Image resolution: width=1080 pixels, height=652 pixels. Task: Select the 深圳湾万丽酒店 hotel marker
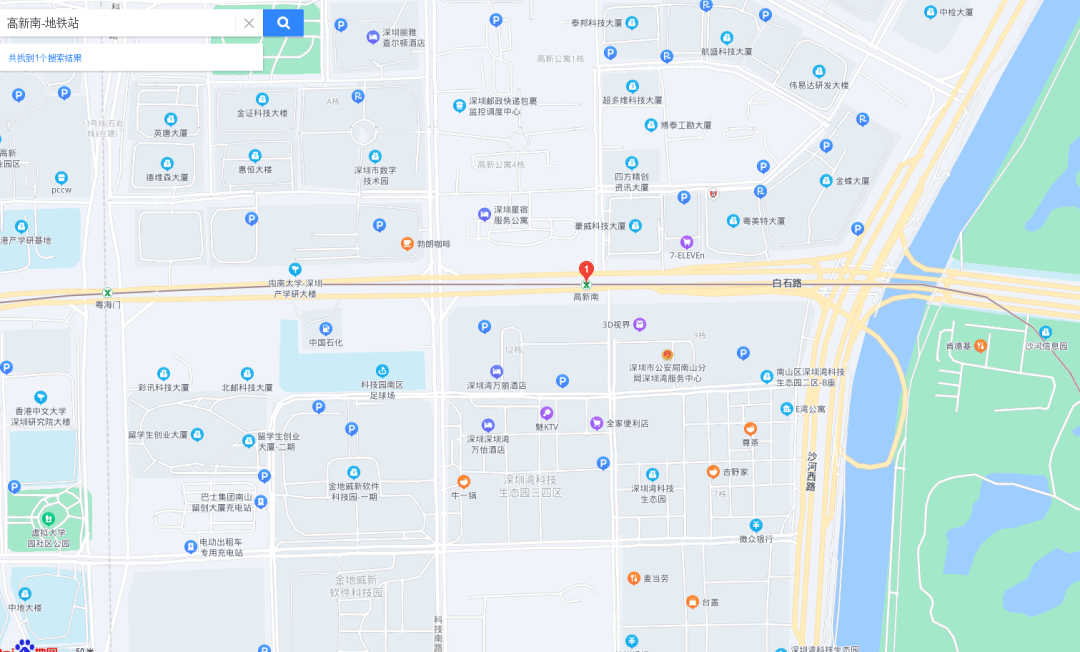[496, 371]
